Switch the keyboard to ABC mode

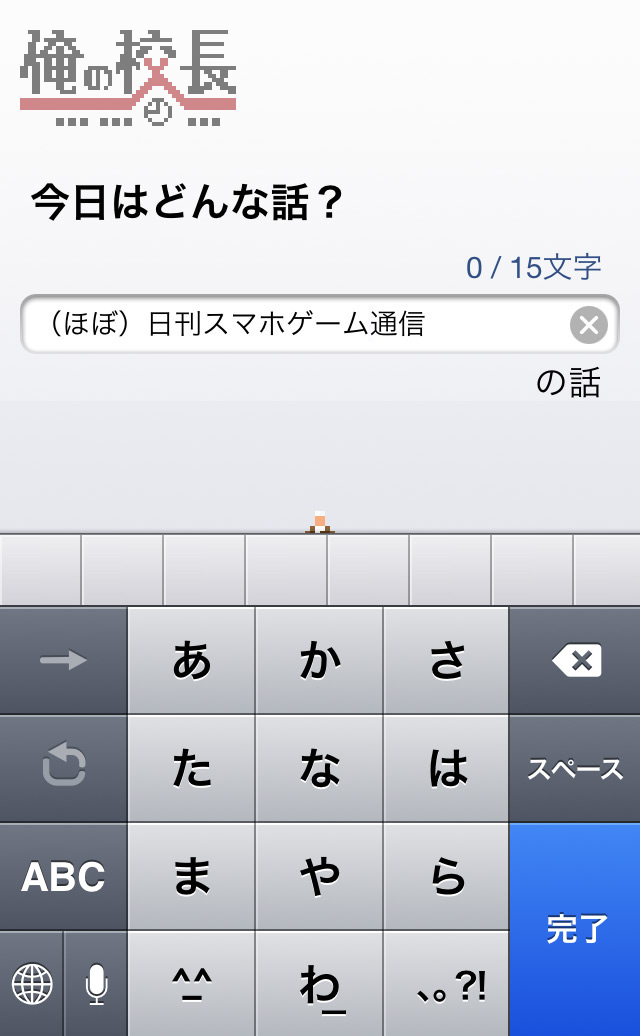[63, 877]
